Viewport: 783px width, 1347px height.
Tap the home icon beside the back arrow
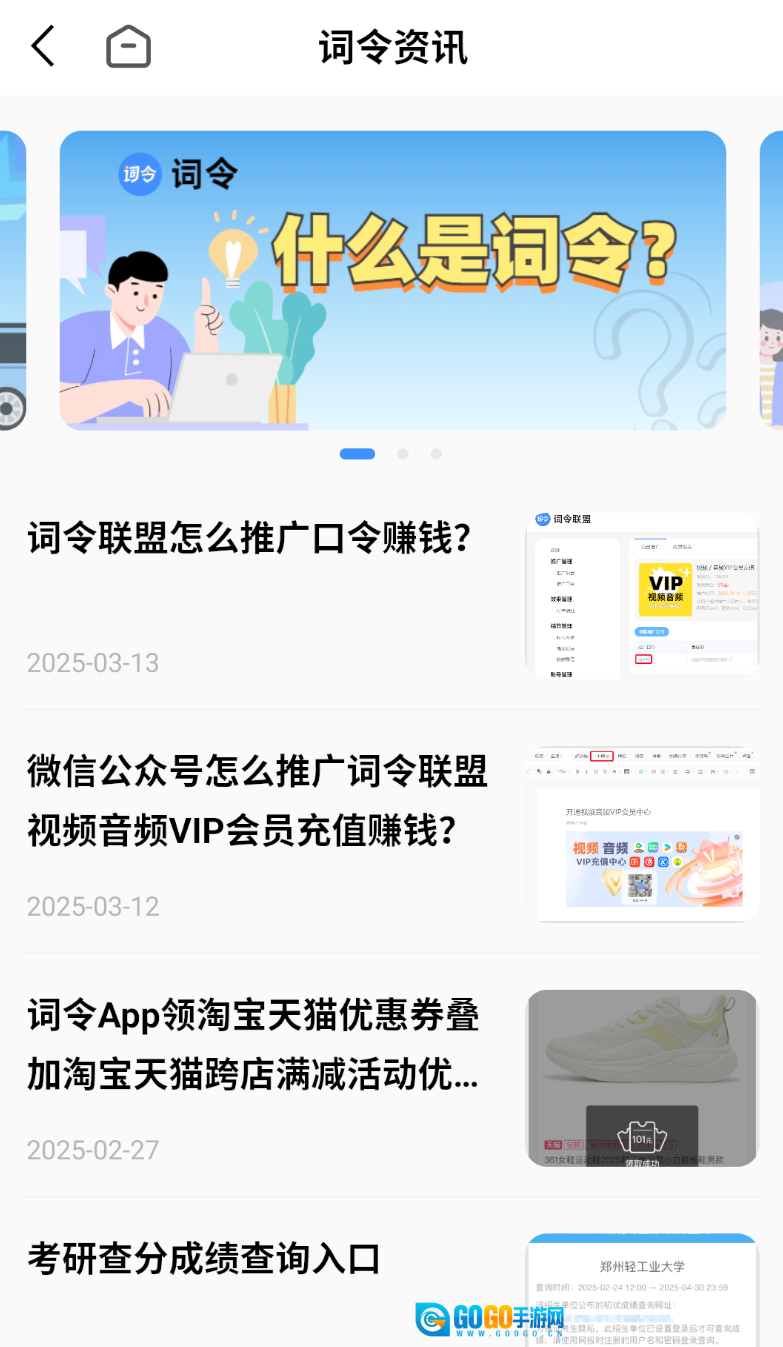128,47
